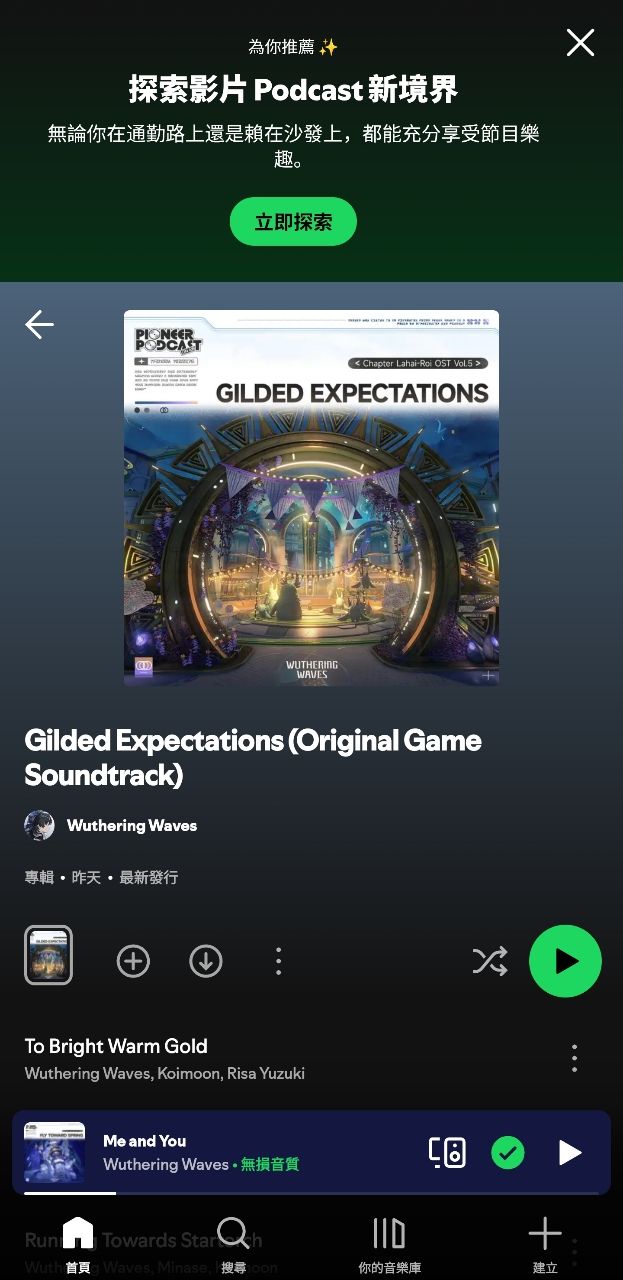Go back using the arrow icon
Screen dimensions: 623x1280
[x=40, y=324]
